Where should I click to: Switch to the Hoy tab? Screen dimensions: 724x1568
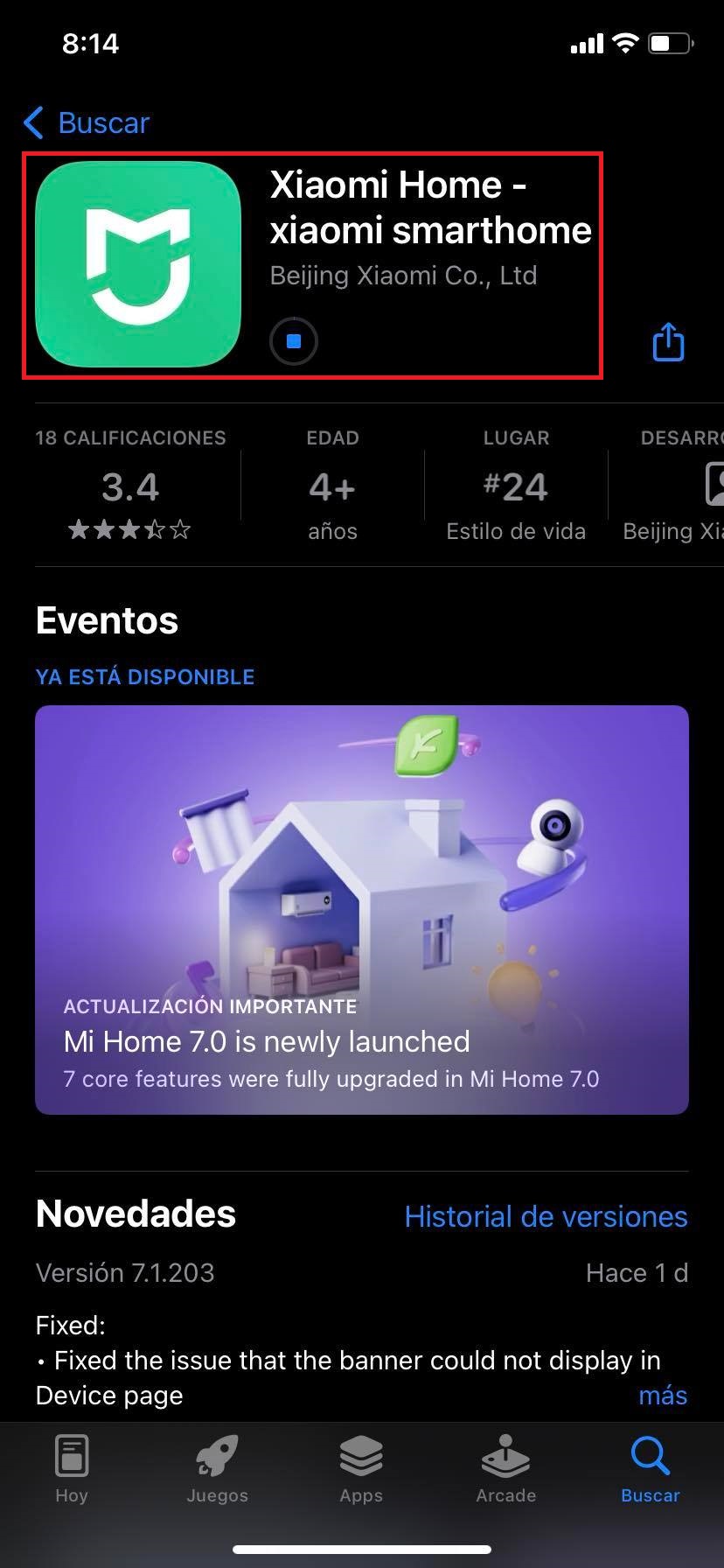tap(72, 1470)
